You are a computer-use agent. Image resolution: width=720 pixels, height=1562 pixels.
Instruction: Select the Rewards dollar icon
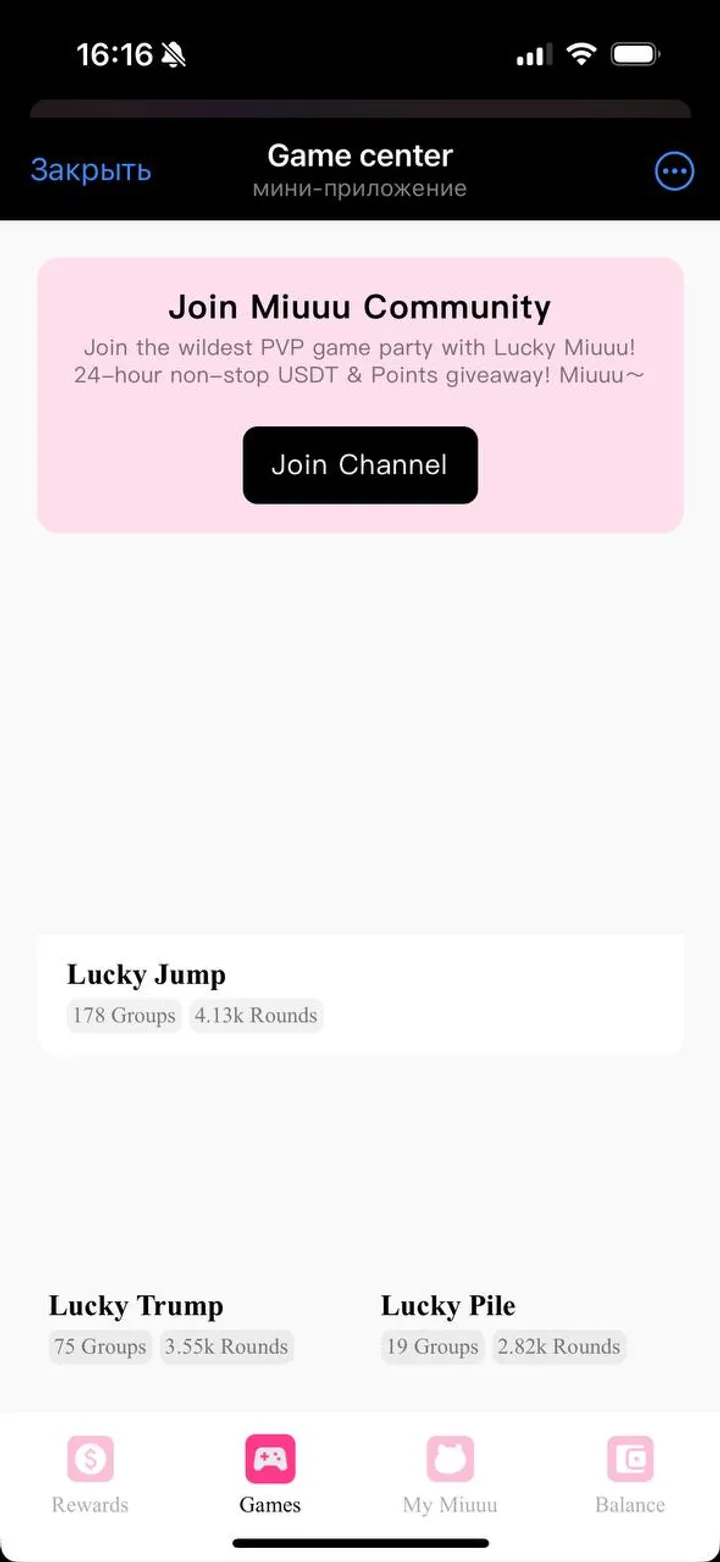89,1459
